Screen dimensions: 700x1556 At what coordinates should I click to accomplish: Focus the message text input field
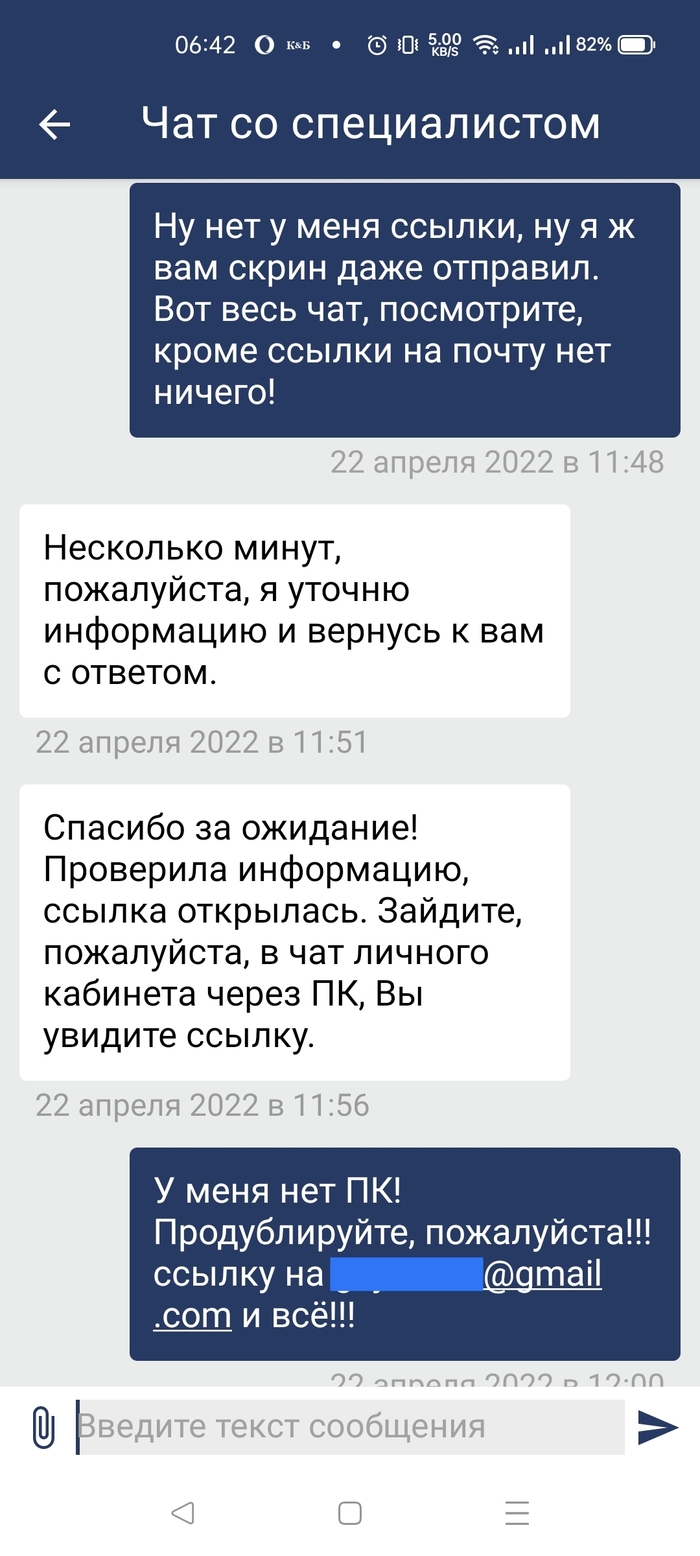coord(350,1426)
